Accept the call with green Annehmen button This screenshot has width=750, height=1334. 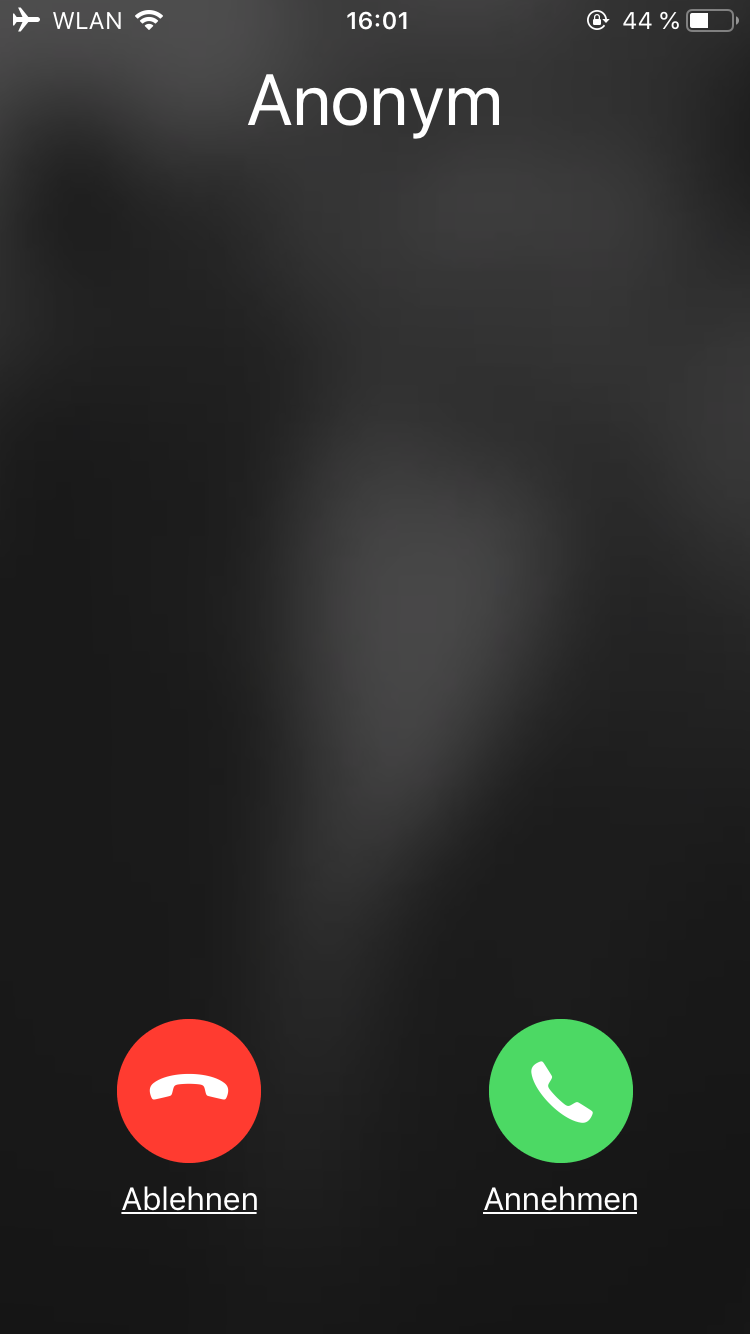[560, 1090]
